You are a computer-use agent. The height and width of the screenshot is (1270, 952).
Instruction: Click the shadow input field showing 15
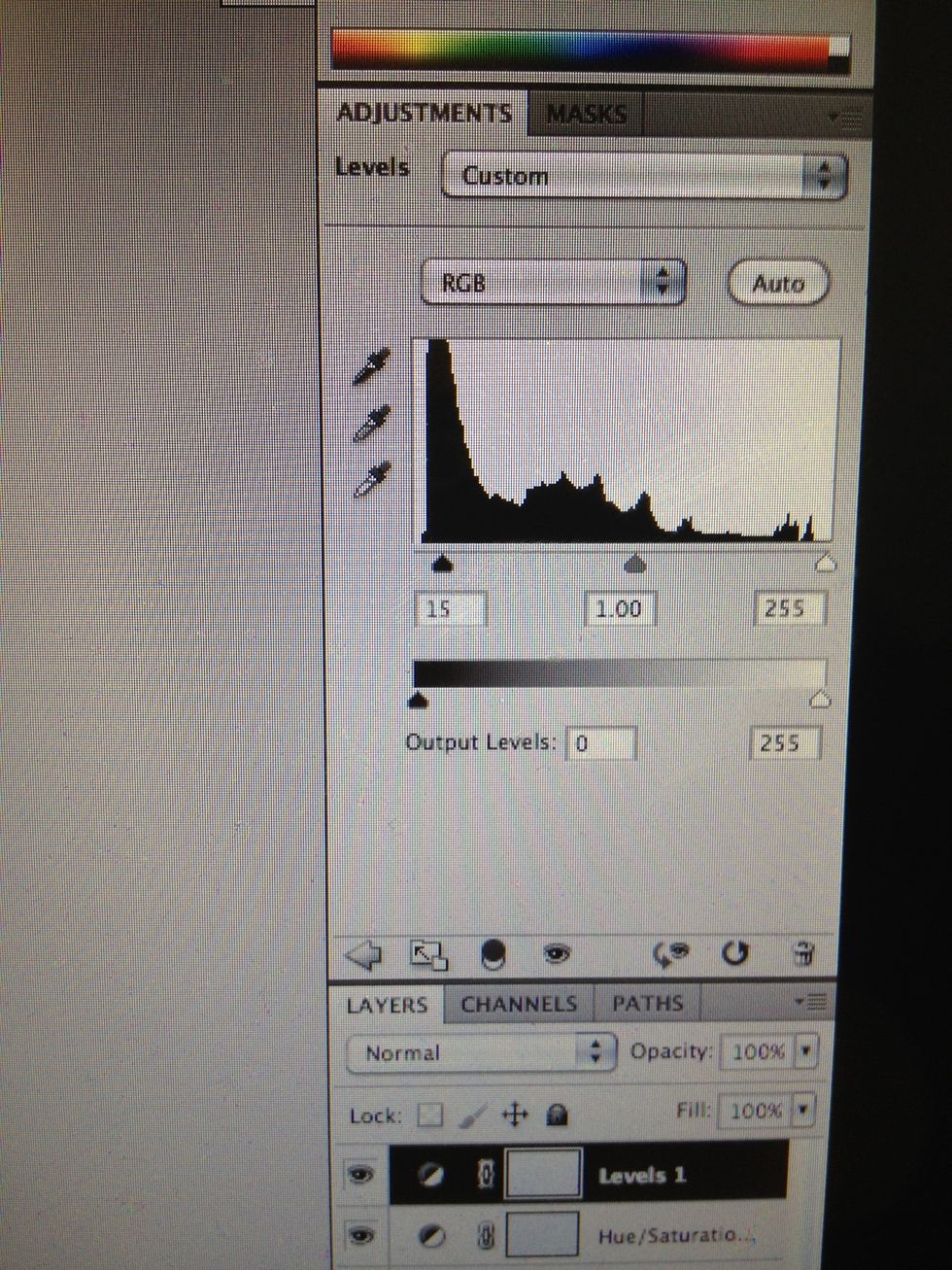450,609
